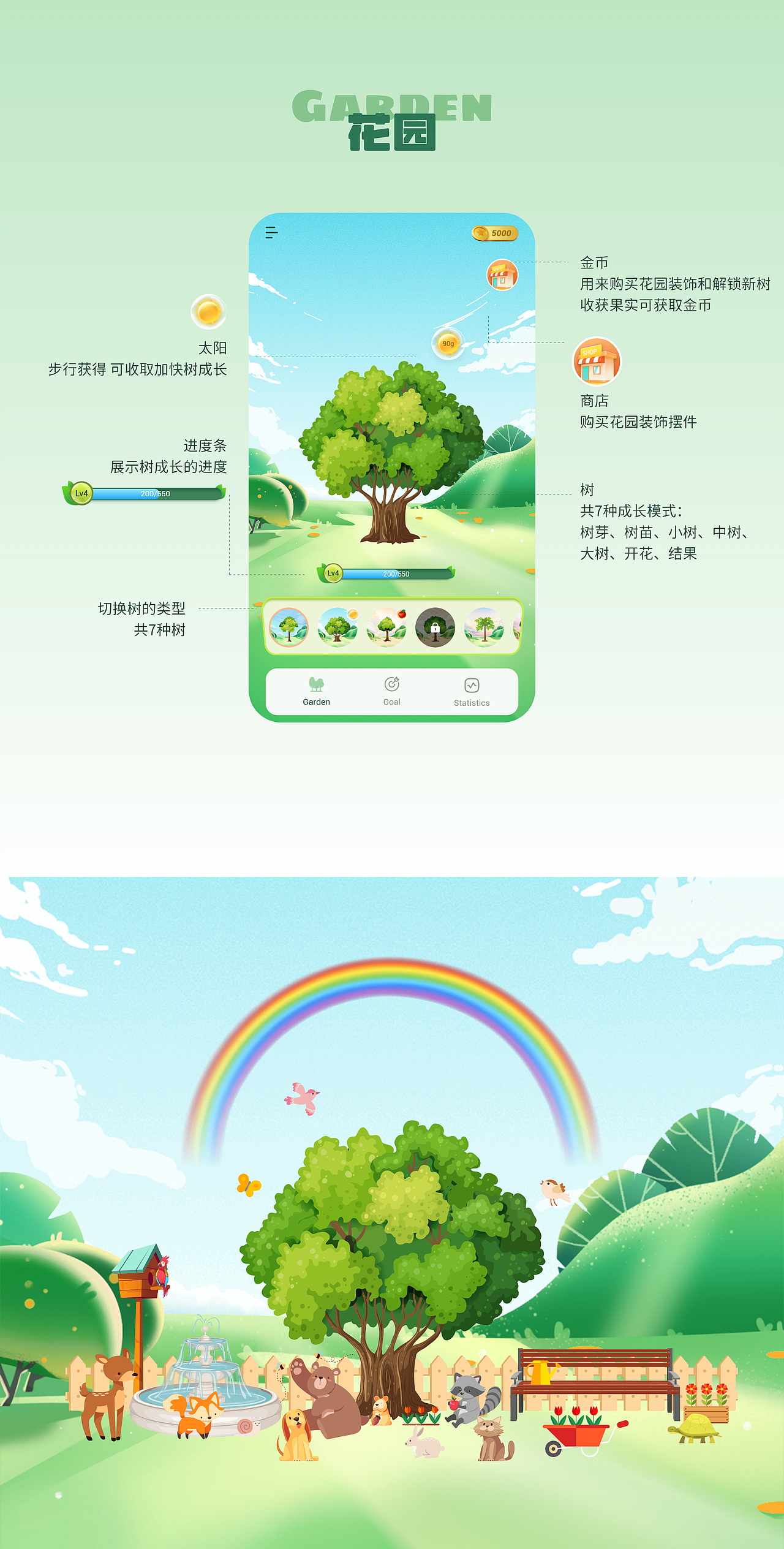
Task: Click the lock icon on the darkened tree
Action: coord(435,628)
